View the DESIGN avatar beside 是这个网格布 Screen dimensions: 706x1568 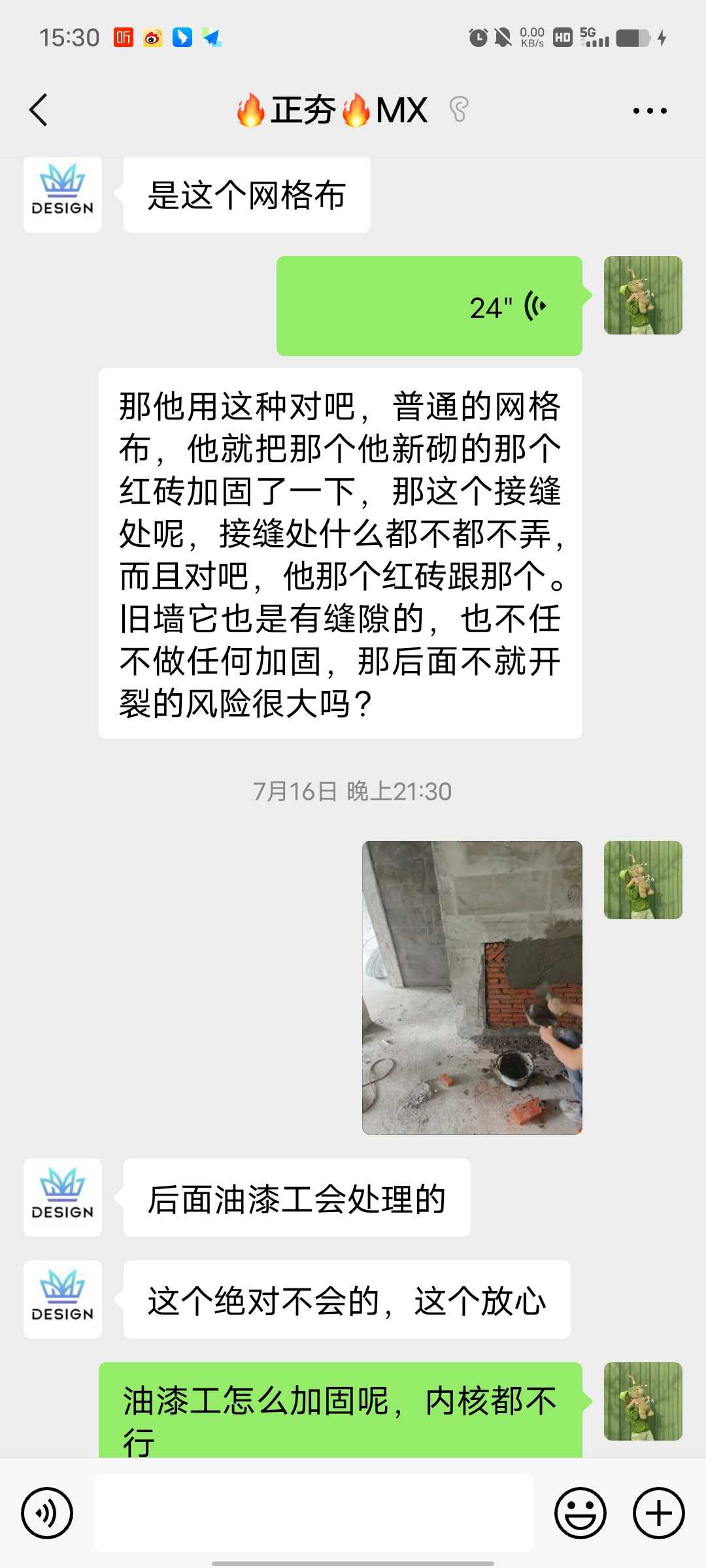pyautogui.click(x=63, y=194)
